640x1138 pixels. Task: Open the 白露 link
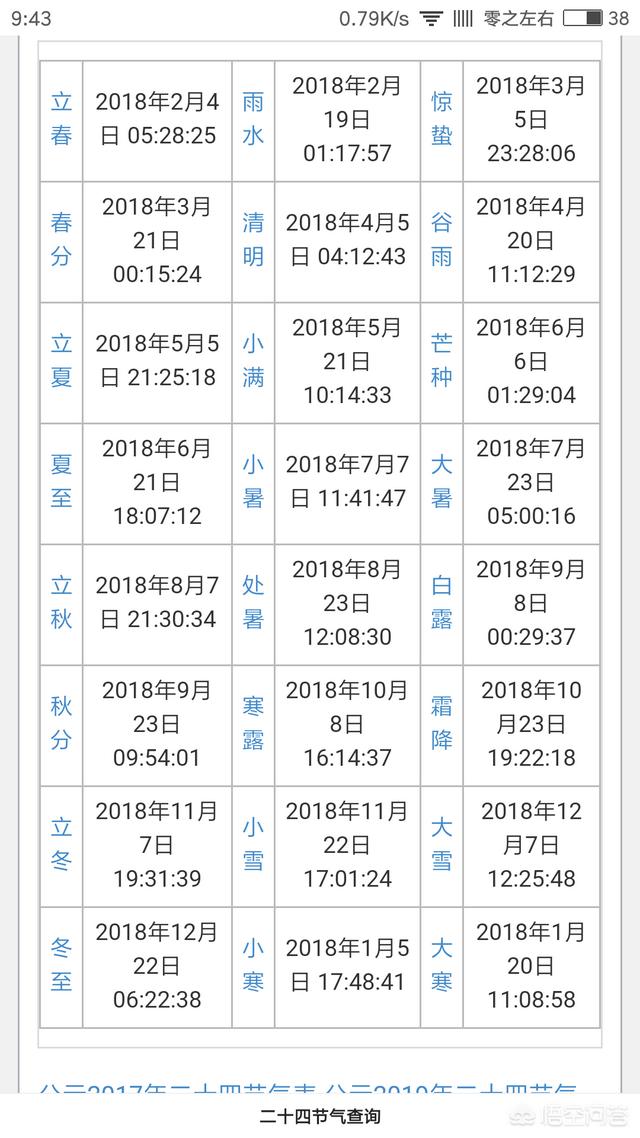pyautogui.click(x=441, y=602)
